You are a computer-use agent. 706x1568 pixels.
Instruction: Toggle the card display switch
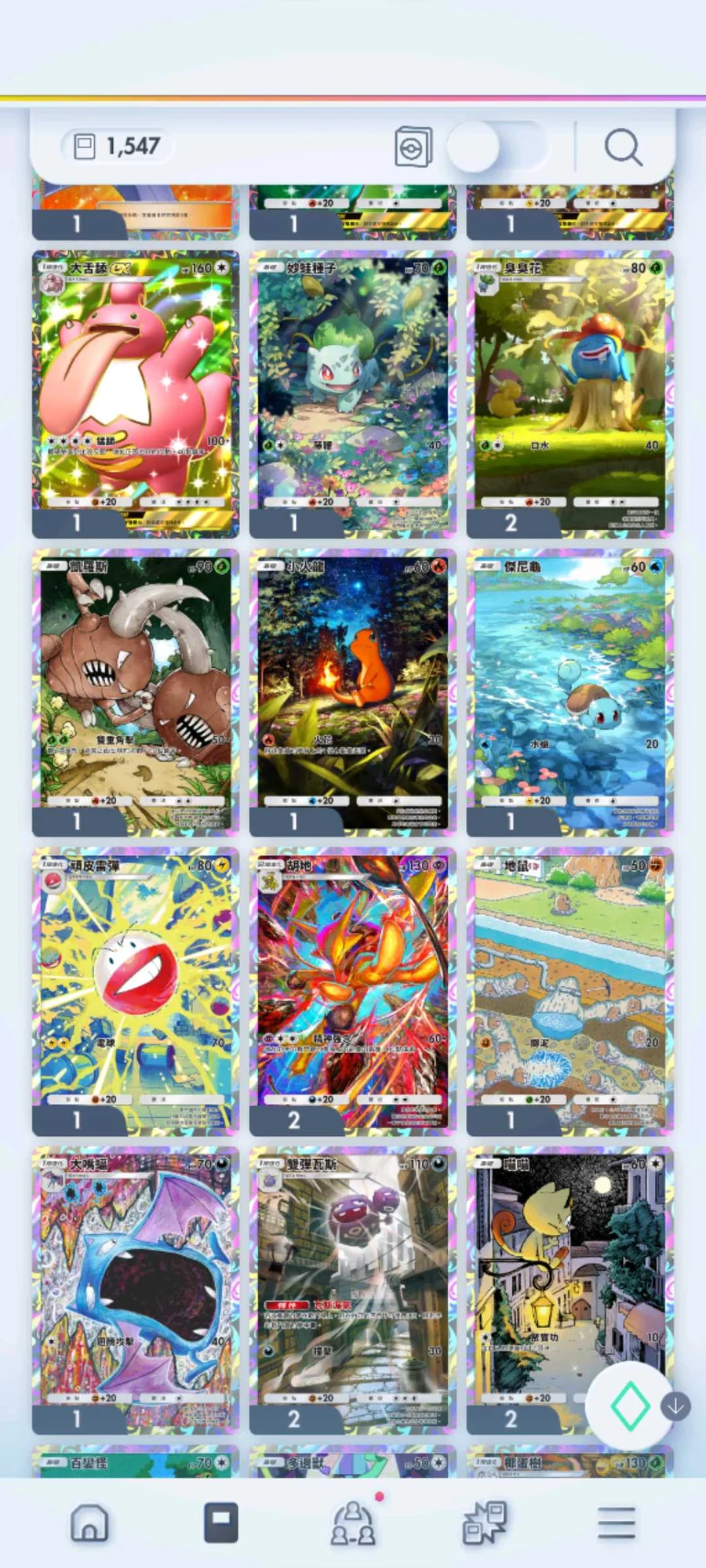point(496,147)
